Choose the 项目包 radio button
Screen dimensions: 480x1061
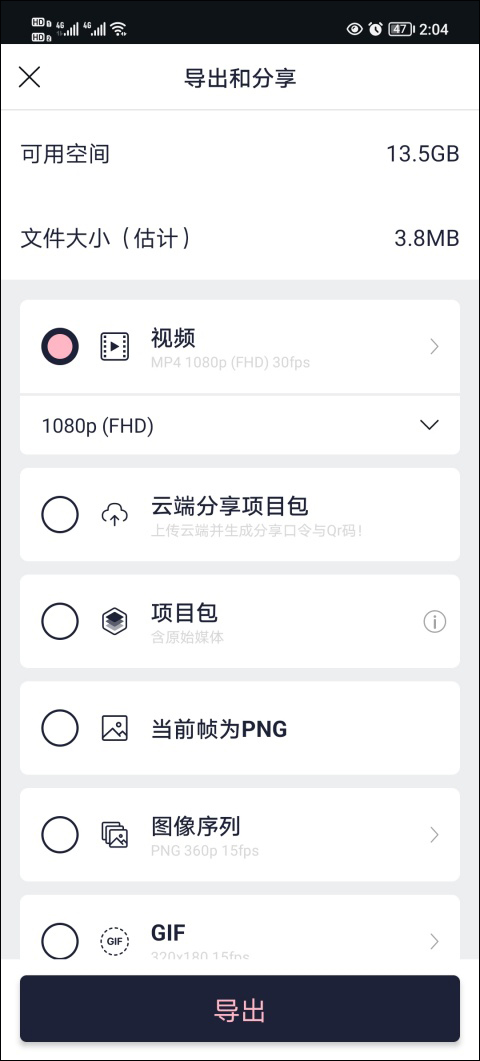pyautogui.click(x=60, y=621)
